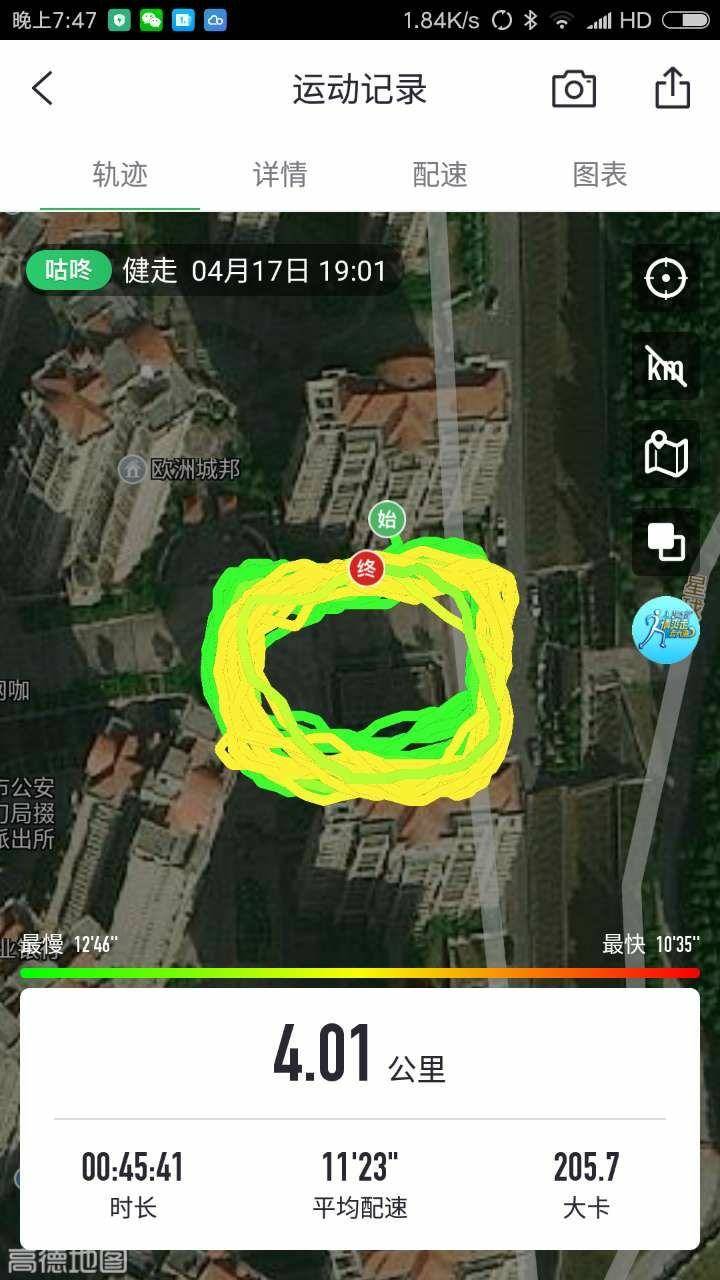Open the map layers overlay icon
720x1280 pixels.
[666, 542]
